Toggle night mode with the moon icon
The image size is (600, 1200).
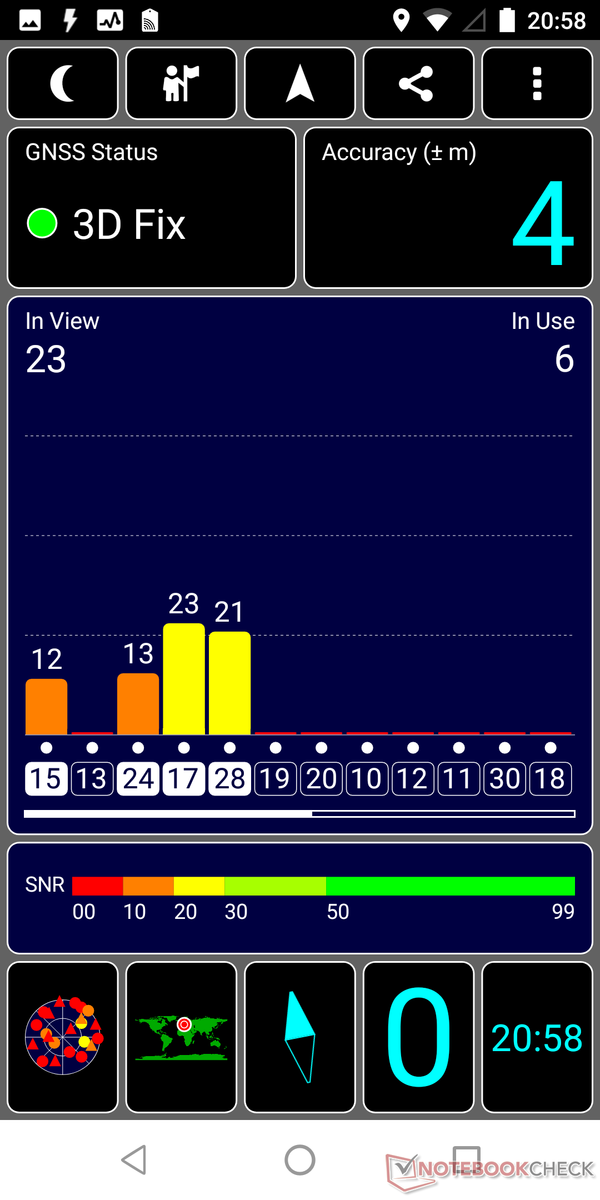(x=63, y=84)
